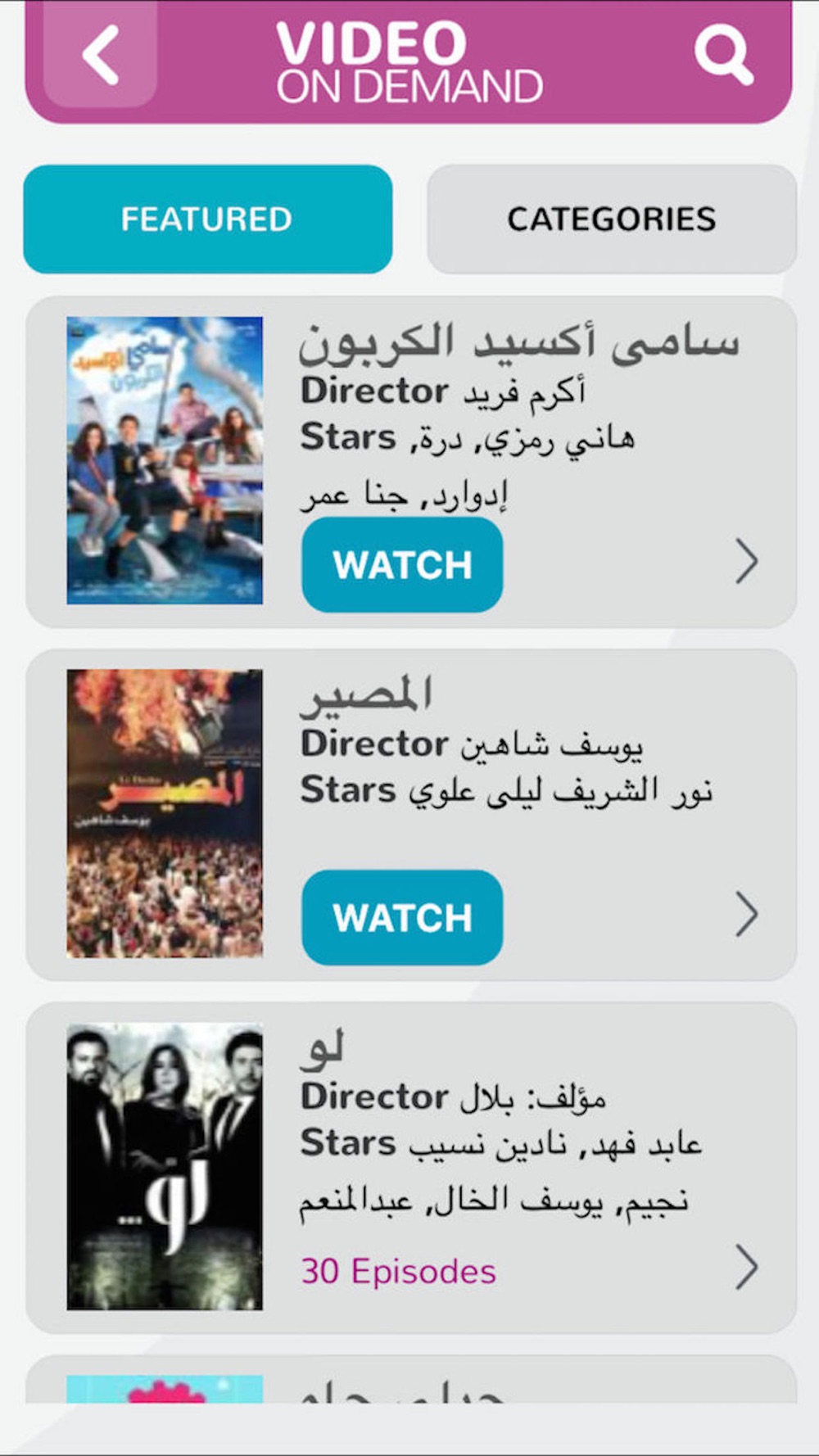Screen dimensions: 819x1456
Task: Expand details chevron for سامى أكسيد الكربون
Action: (x=745, y=561)
